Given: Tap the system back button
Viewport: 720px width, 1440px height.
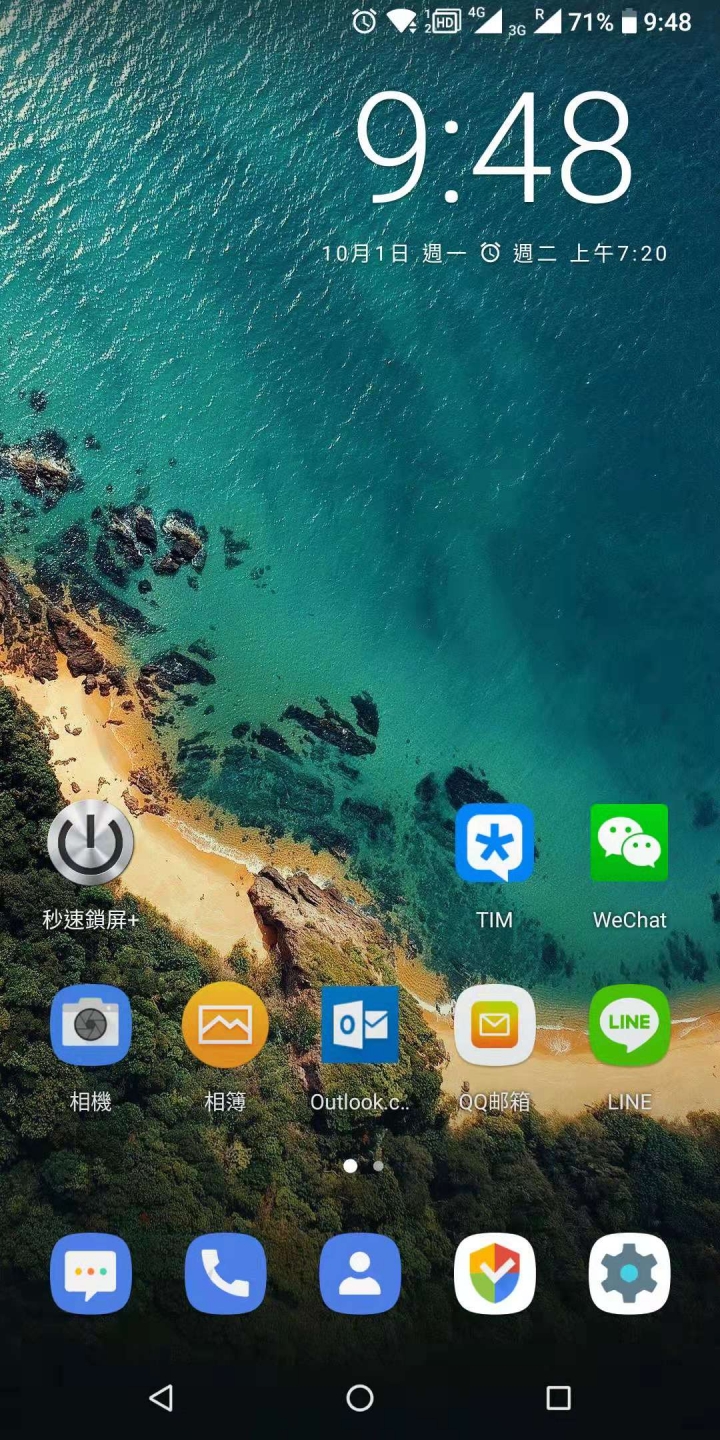Looking at the screenshot, I should tap(161, 1397).
